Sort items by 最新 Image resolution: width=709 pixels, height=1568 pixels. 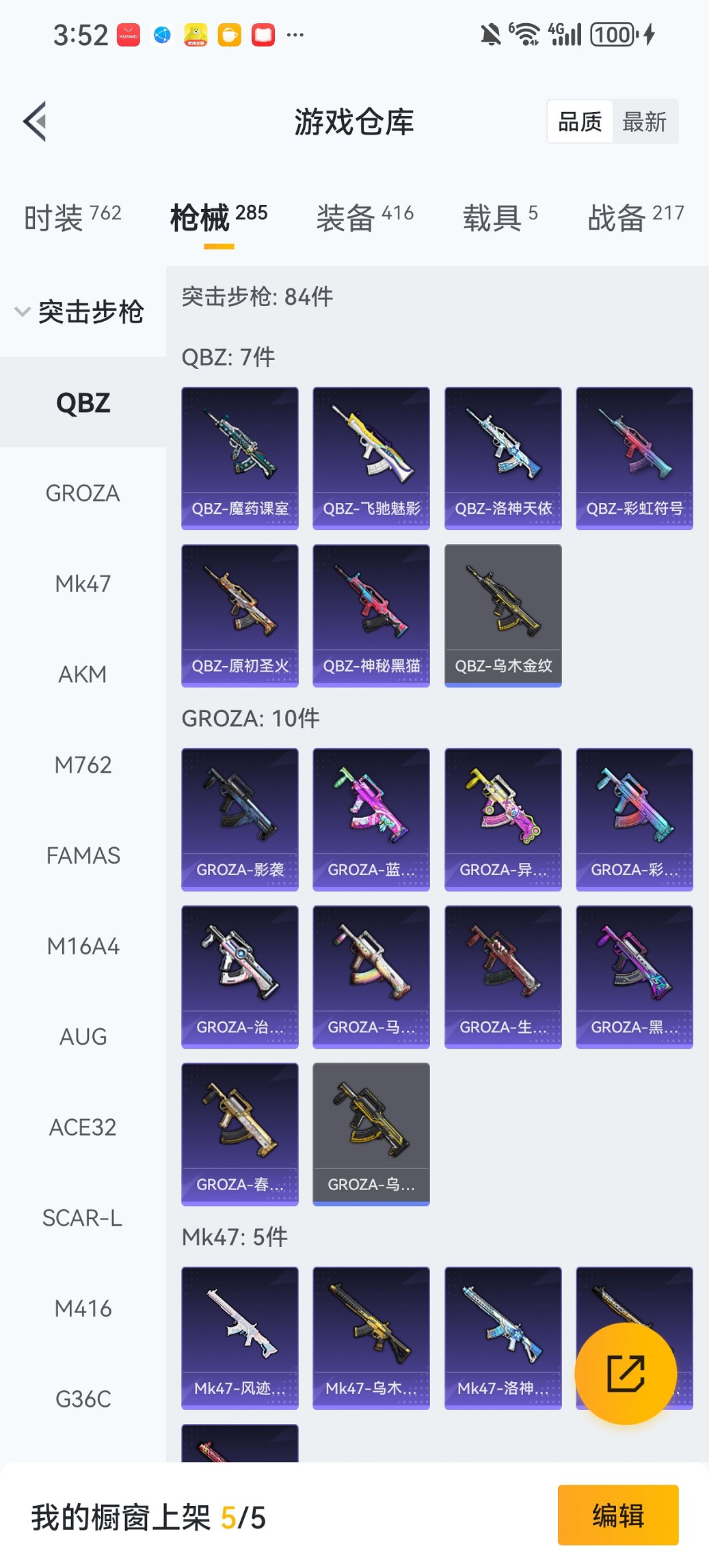644,122
